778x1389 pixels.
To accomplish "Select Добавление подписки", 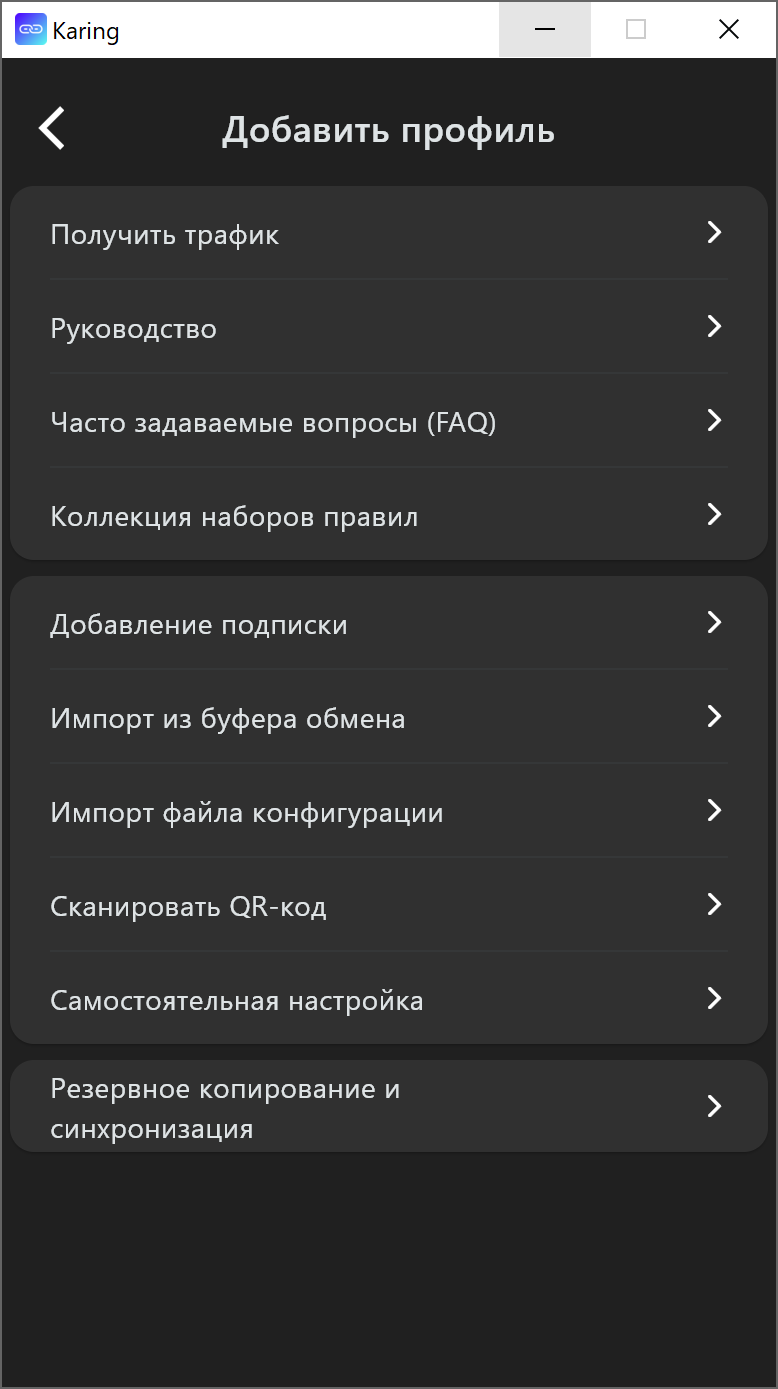I will [x=388, y=624].
